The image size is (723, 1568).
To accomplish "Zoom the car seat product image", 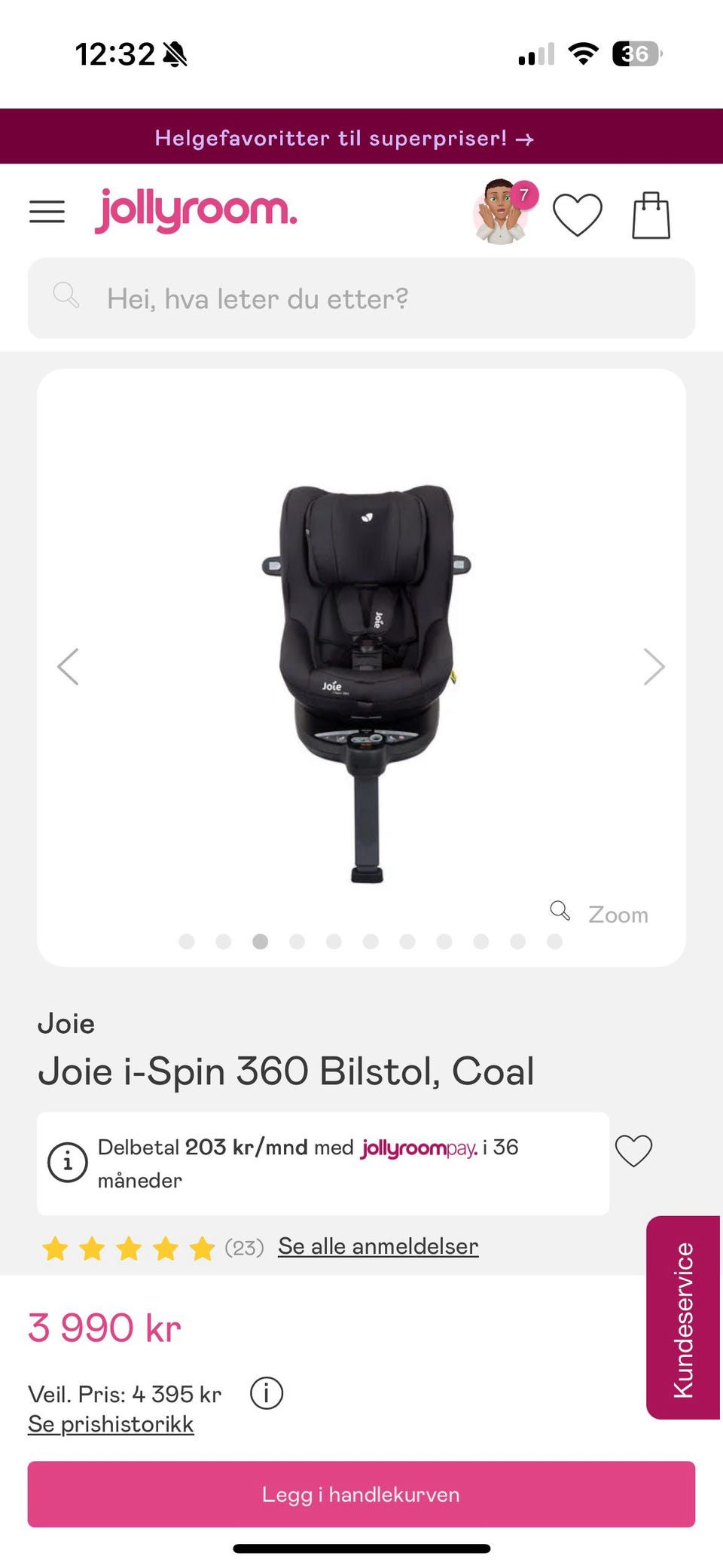I will 600,913.
